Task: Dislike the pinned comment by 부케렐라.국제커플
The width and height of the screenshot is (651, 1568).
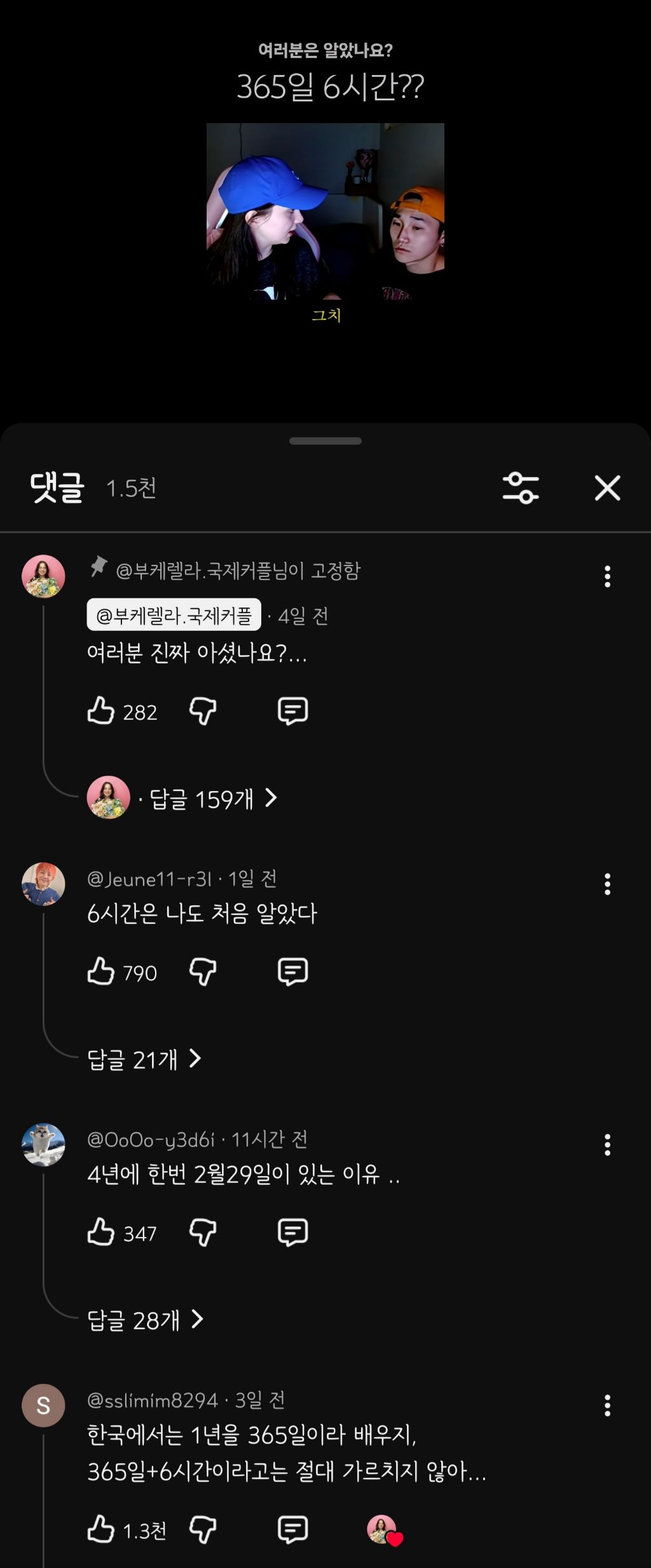Action: coord(203,711)
